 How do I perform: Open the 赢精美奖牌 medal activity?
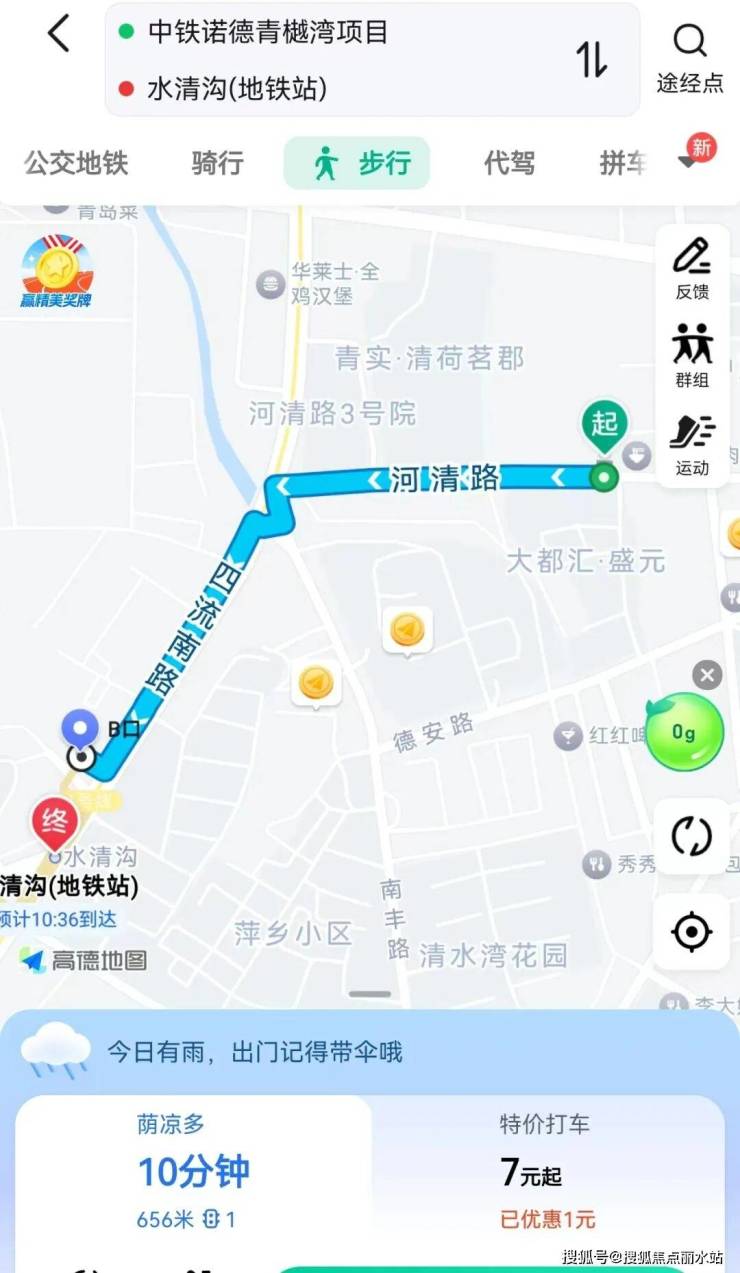click(x=57, y=272)
